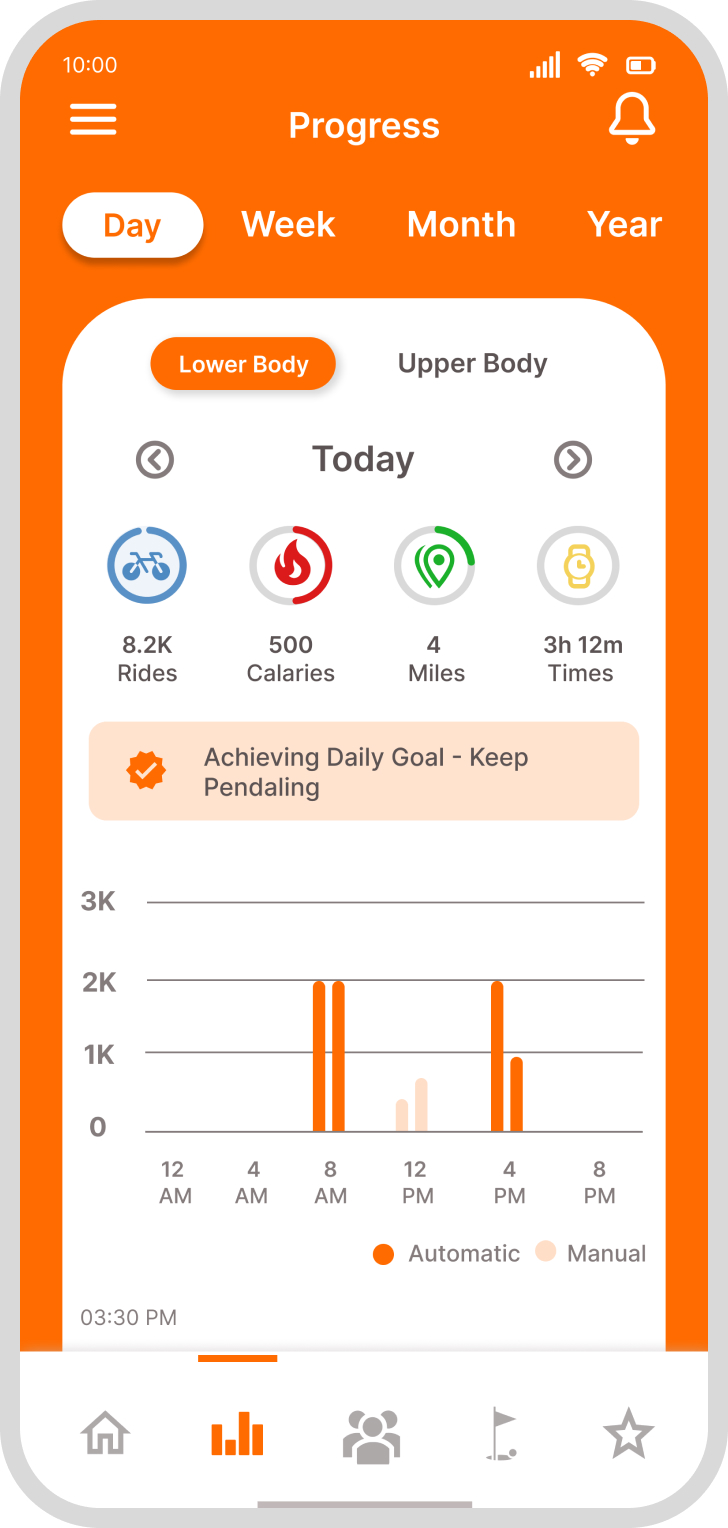This screenshot has height=1528, width=728.
Task: Select the Lower Body segment
Action: coord(243,364)
